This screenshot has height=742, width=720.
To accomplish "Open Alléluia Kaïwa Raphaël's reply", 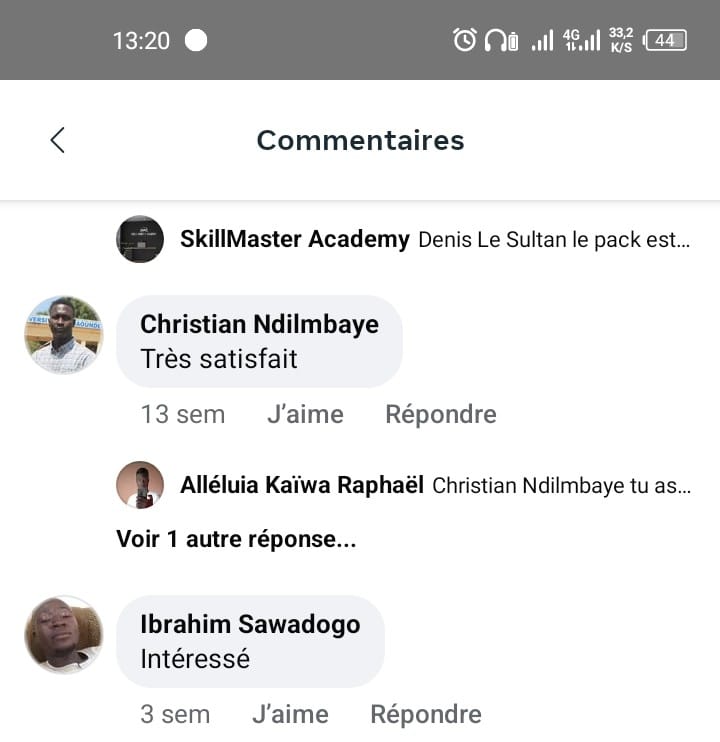I will point(561,486).
